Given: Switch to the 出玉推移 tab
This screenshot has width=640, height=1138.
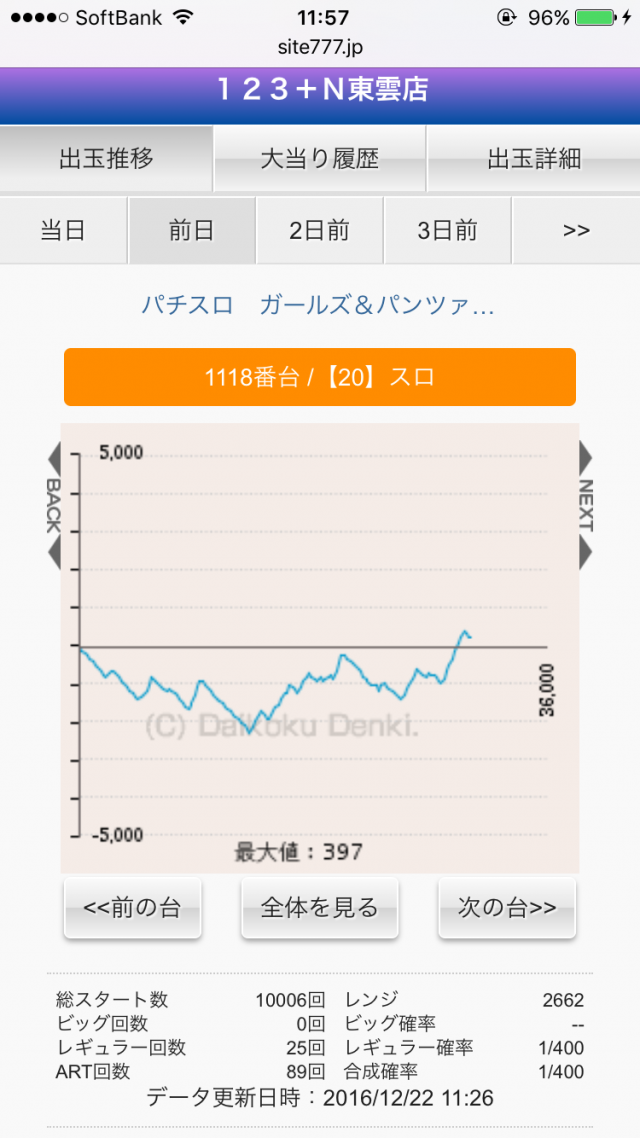Looking at the screenshot, I should [x=106, y=159].
